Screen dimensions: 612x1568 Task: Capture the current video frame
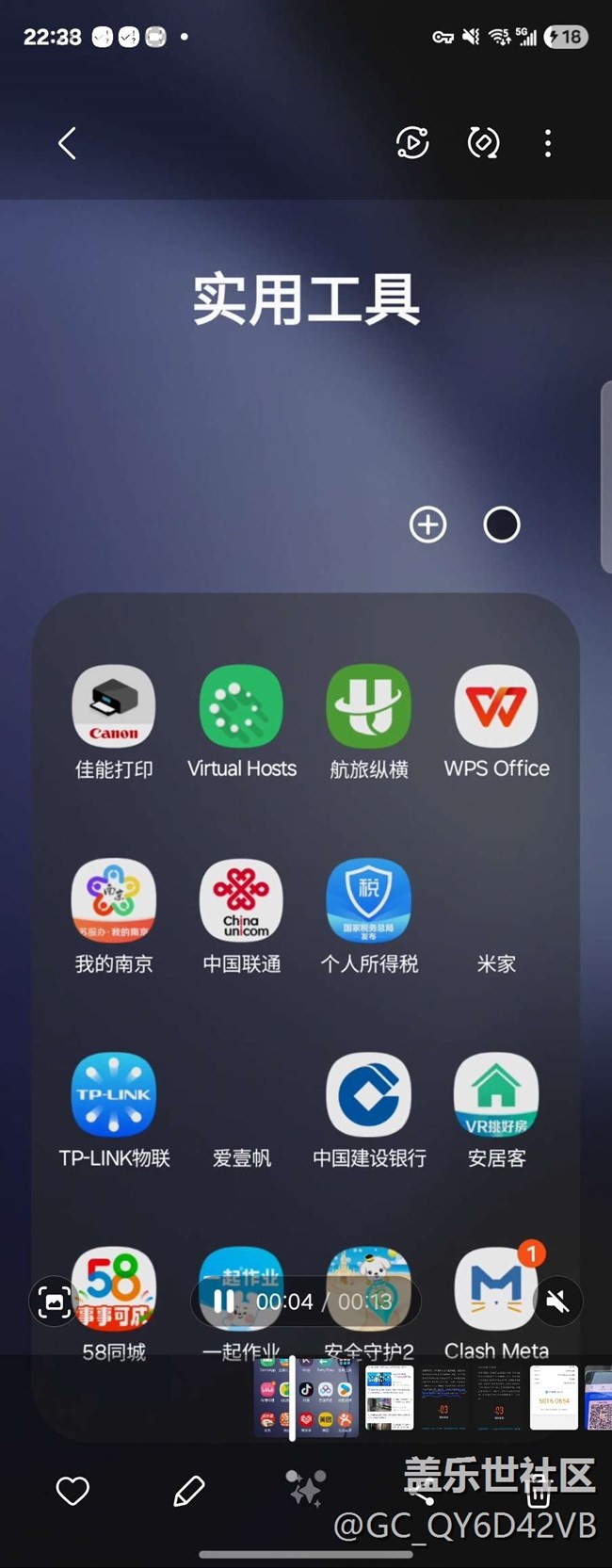tap(55, 1302)
